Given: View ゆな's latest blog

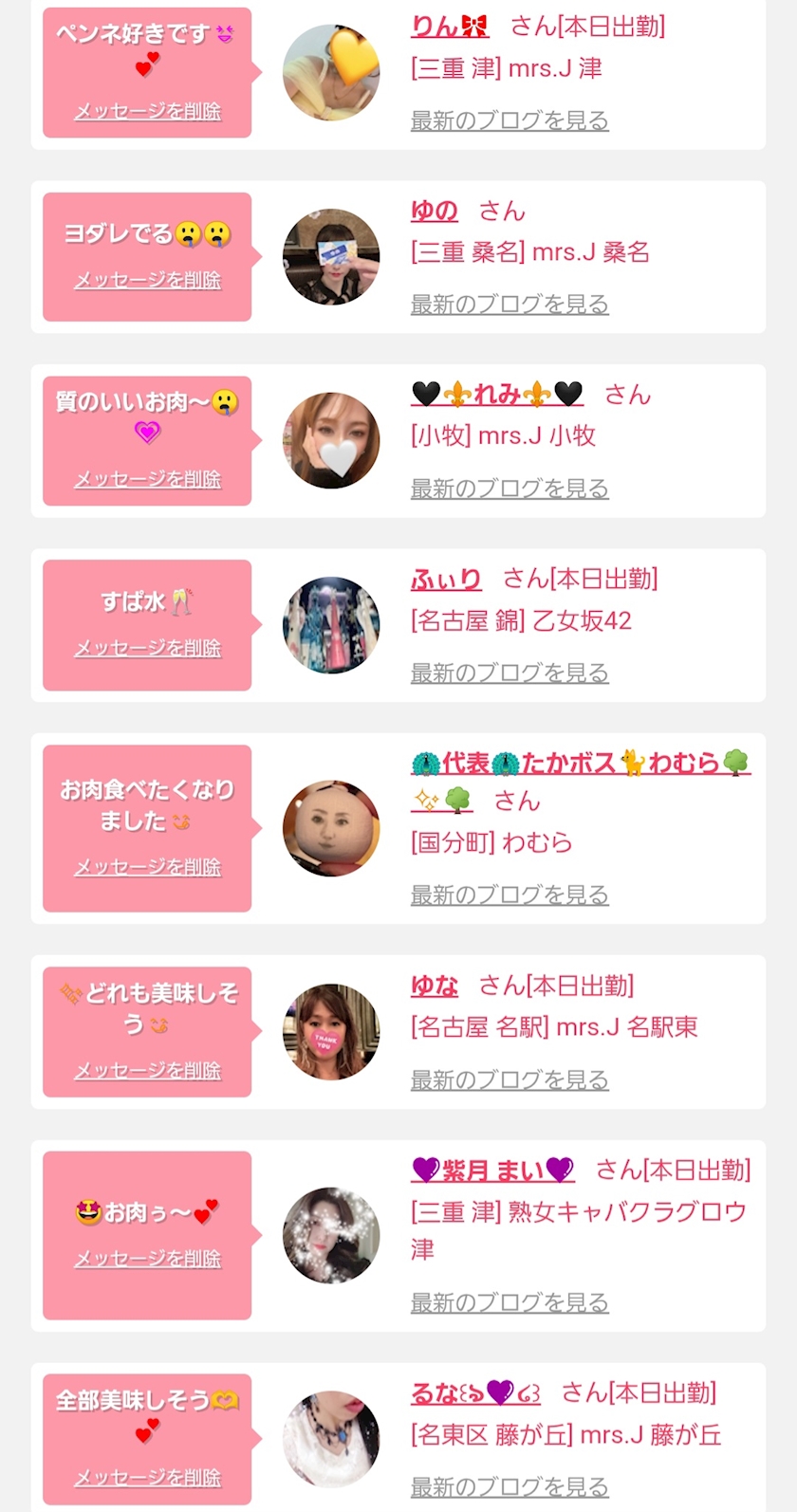Looking at the screenshot, I should [510, 1079].
